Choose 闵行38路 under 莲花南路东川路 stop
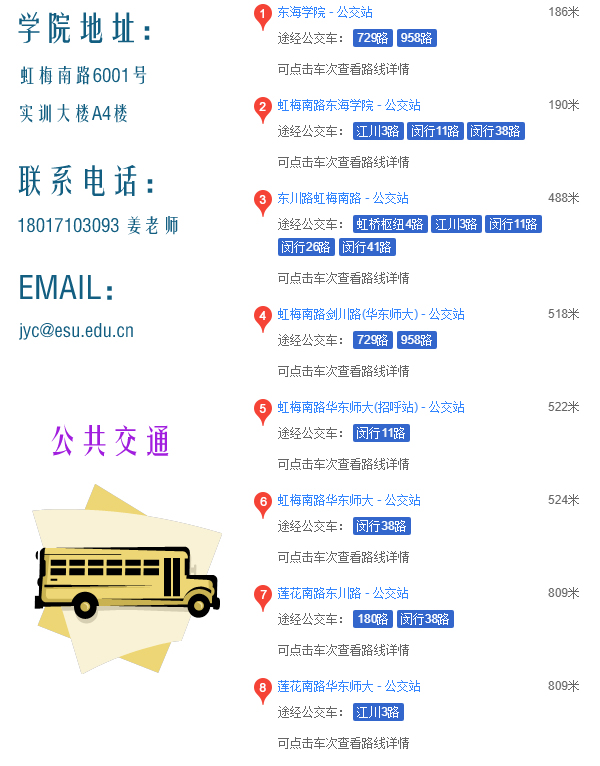This screenshot has height=766, width=600. 425,619
